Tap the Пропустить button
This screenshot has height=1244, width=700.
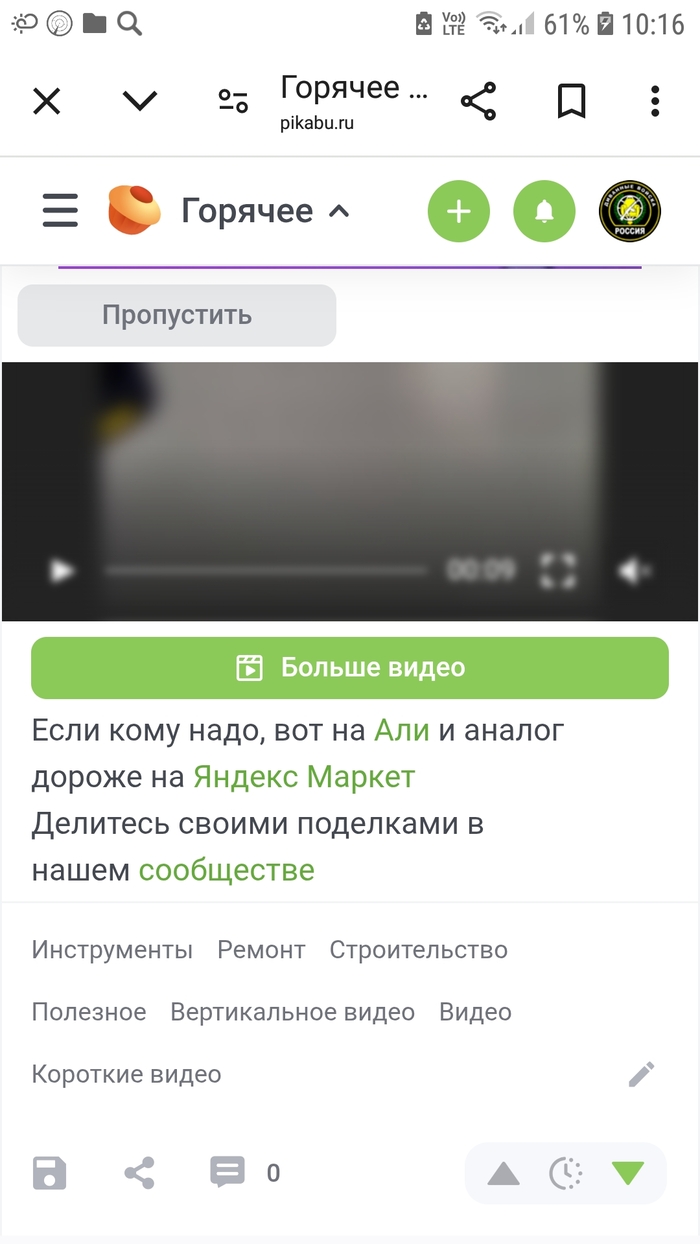177,316
